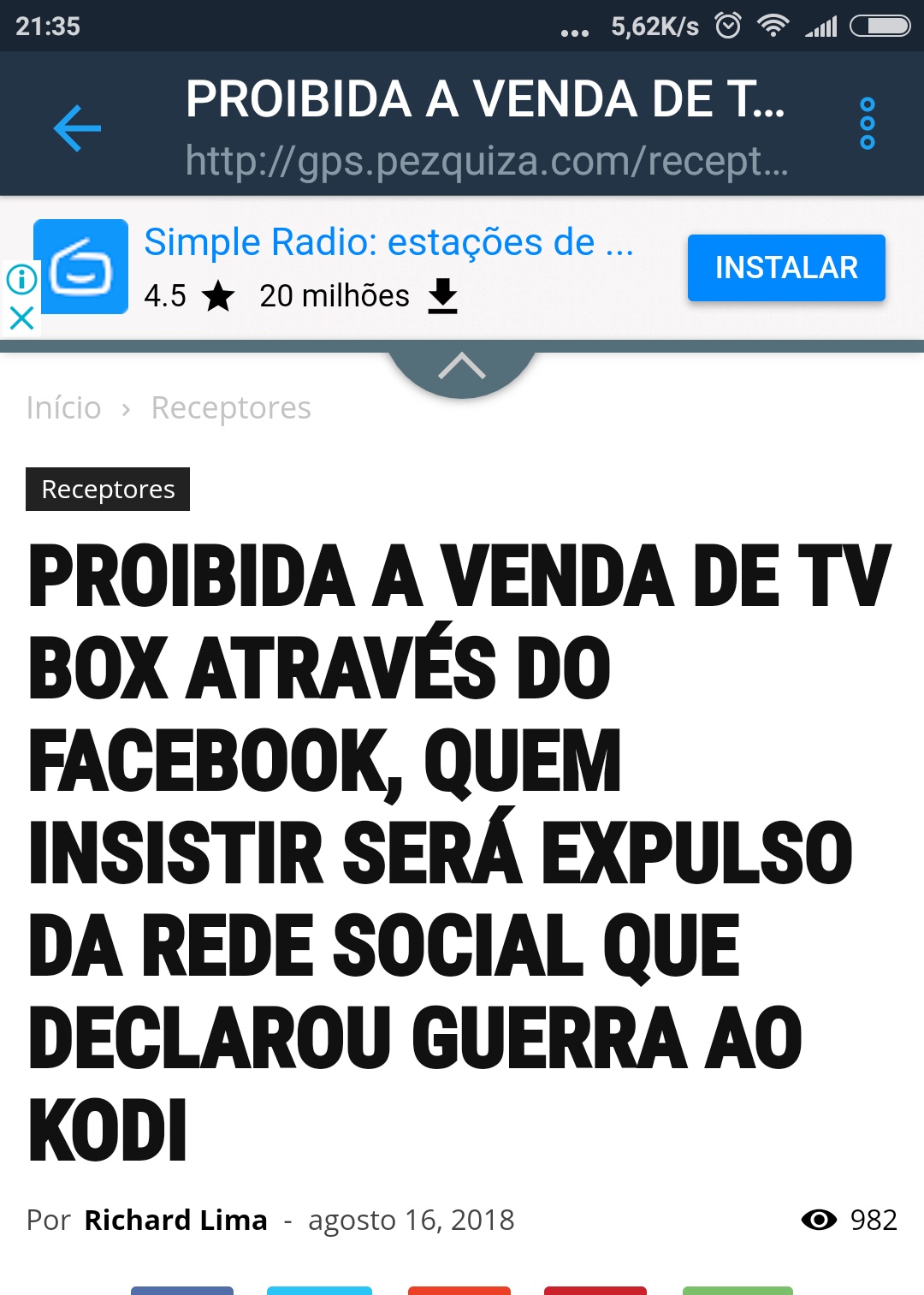Open the Simple Radio ad title

(x=388, y=242)
